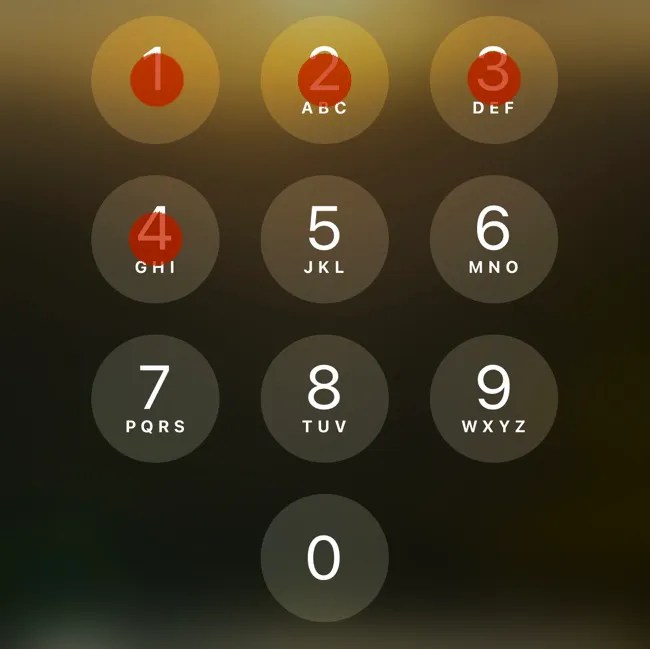Enter digit 2 (ABC) on the keypad

tap(324, 80)
